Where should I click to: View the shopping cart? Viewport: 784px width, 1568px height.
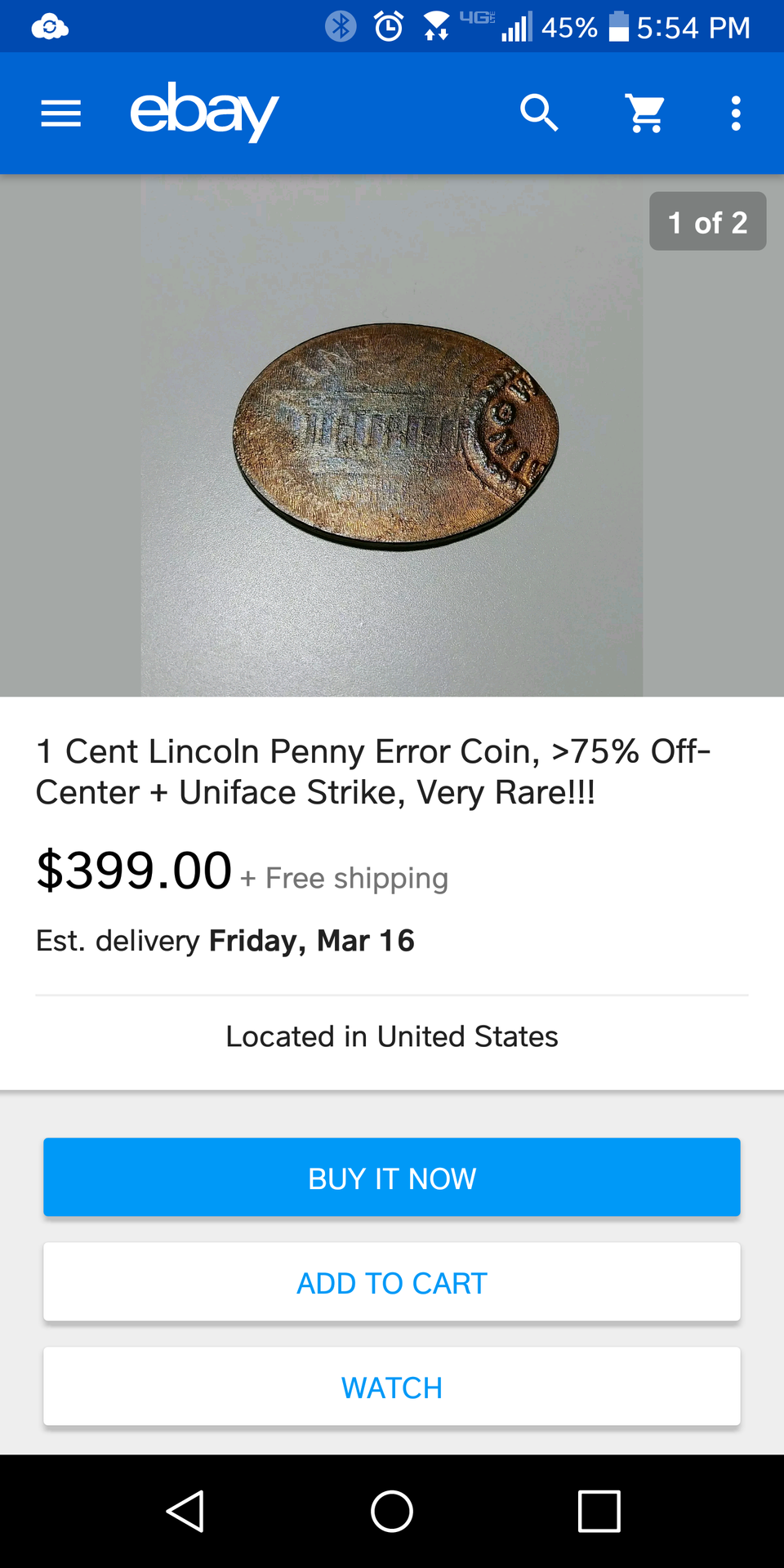[645, 113]
